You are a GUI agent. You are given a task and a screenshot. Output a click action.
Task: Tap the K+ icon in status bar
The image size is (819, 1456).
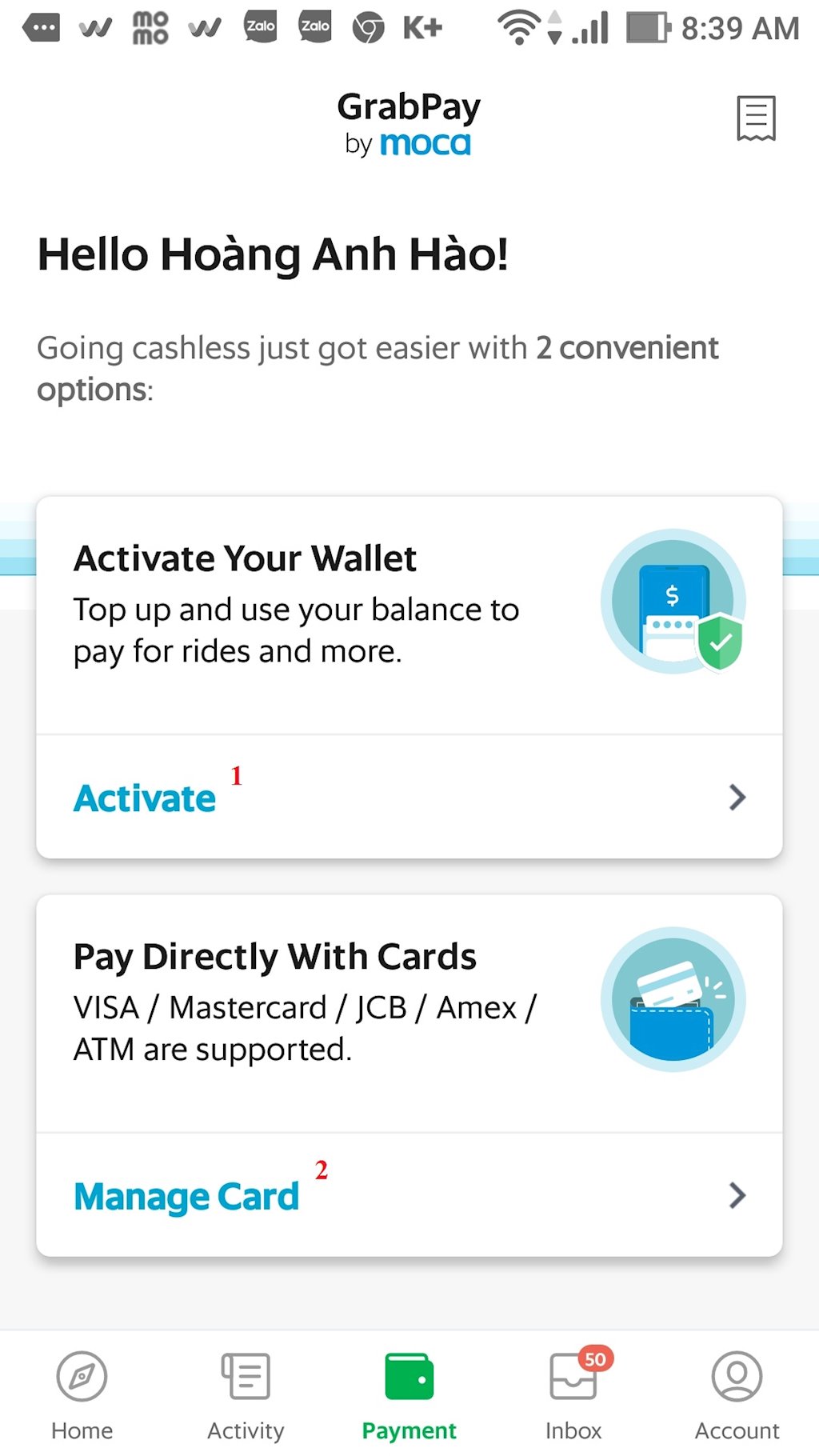[423, 26]
